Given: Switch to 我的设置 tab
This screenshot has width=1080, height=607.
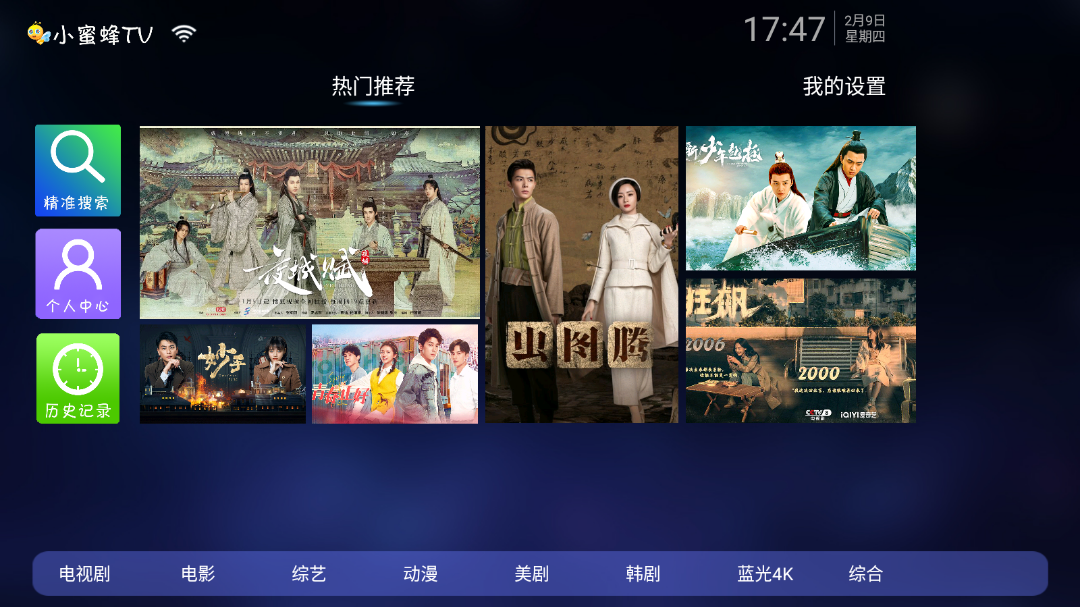Looking at the screenshot, I should point(844,87).
